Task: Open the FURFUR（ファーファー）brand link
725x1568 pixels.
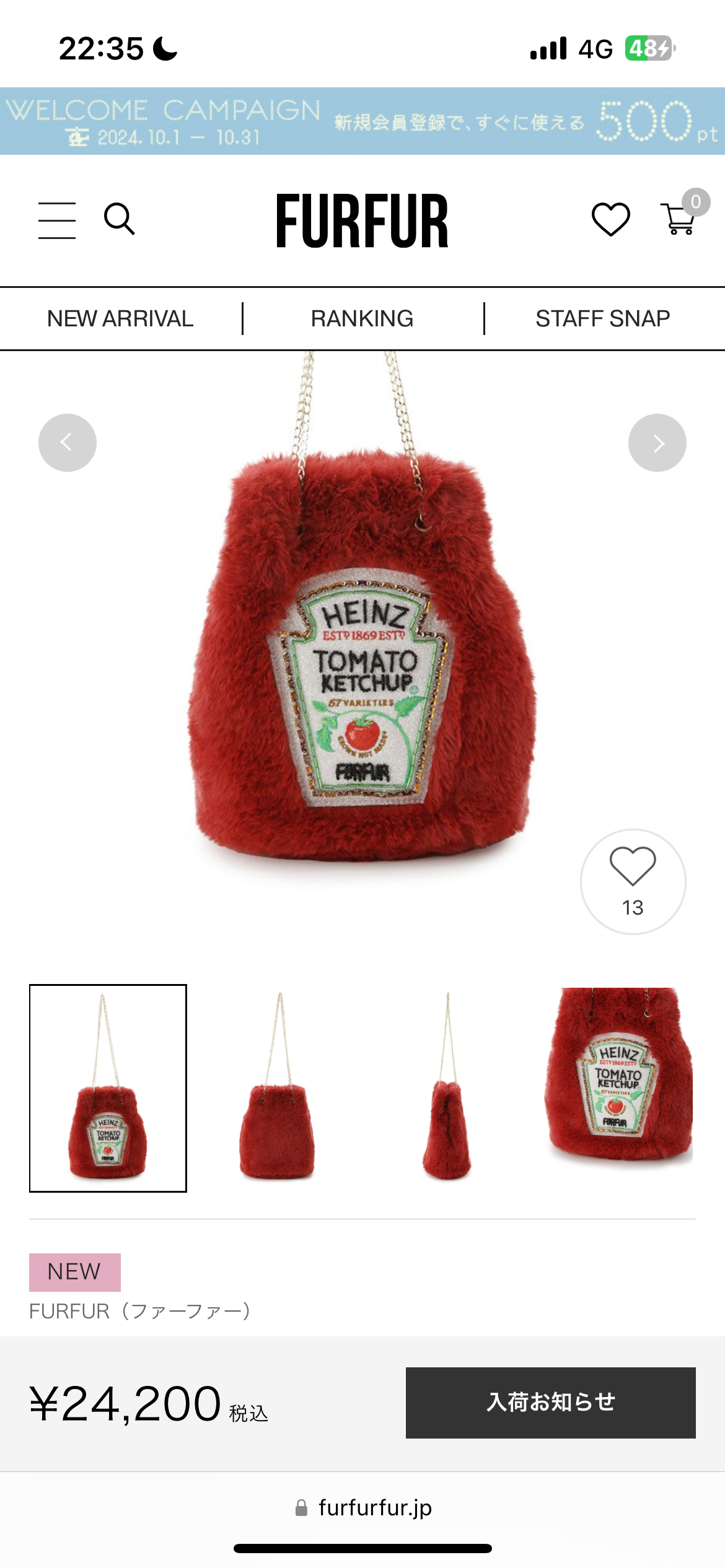Action: click(x=140, y=1311)
